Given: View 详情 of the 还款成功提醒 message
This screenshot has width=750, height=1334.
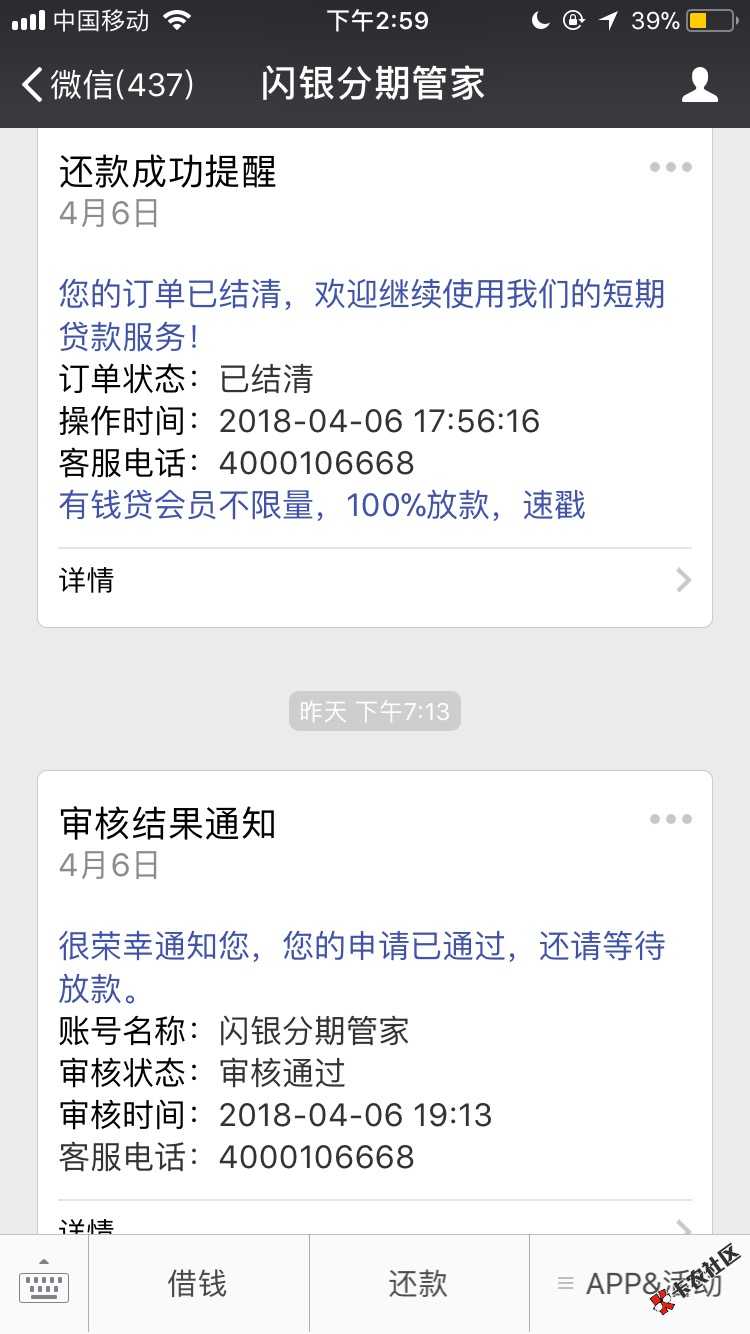Looking at the screenshot, I should 374,580.
